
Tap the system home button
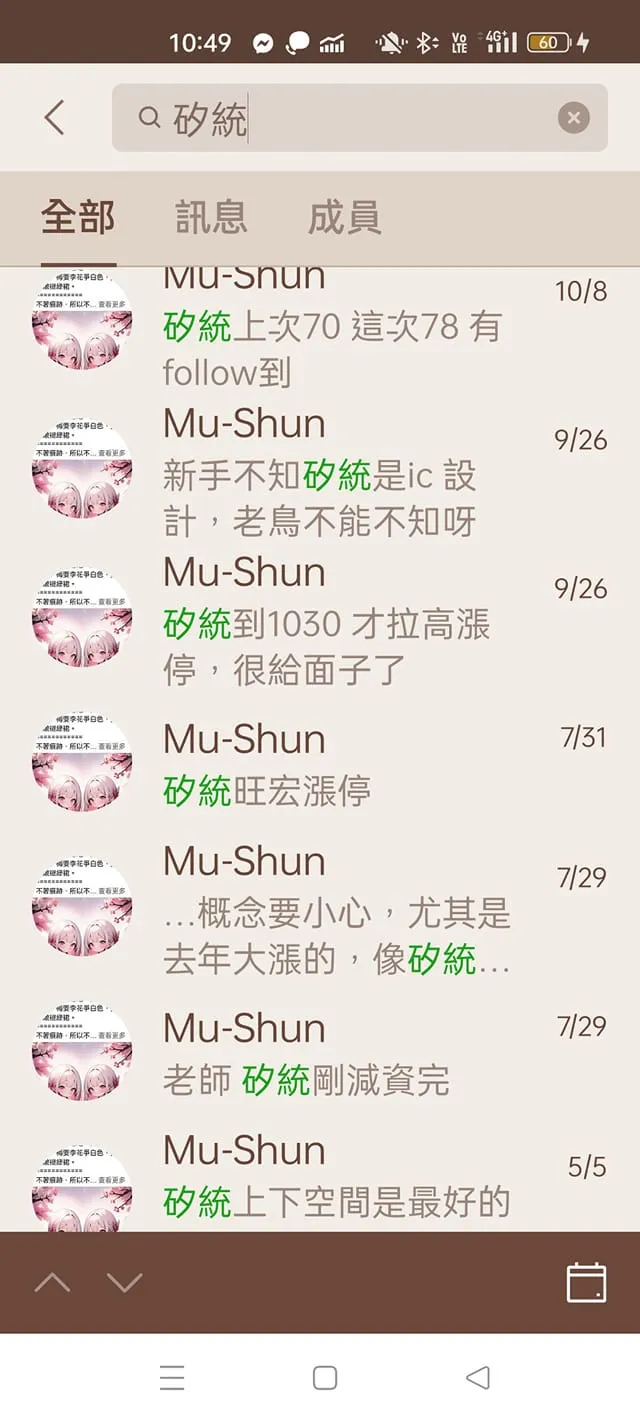click(x=325, y=1378)
